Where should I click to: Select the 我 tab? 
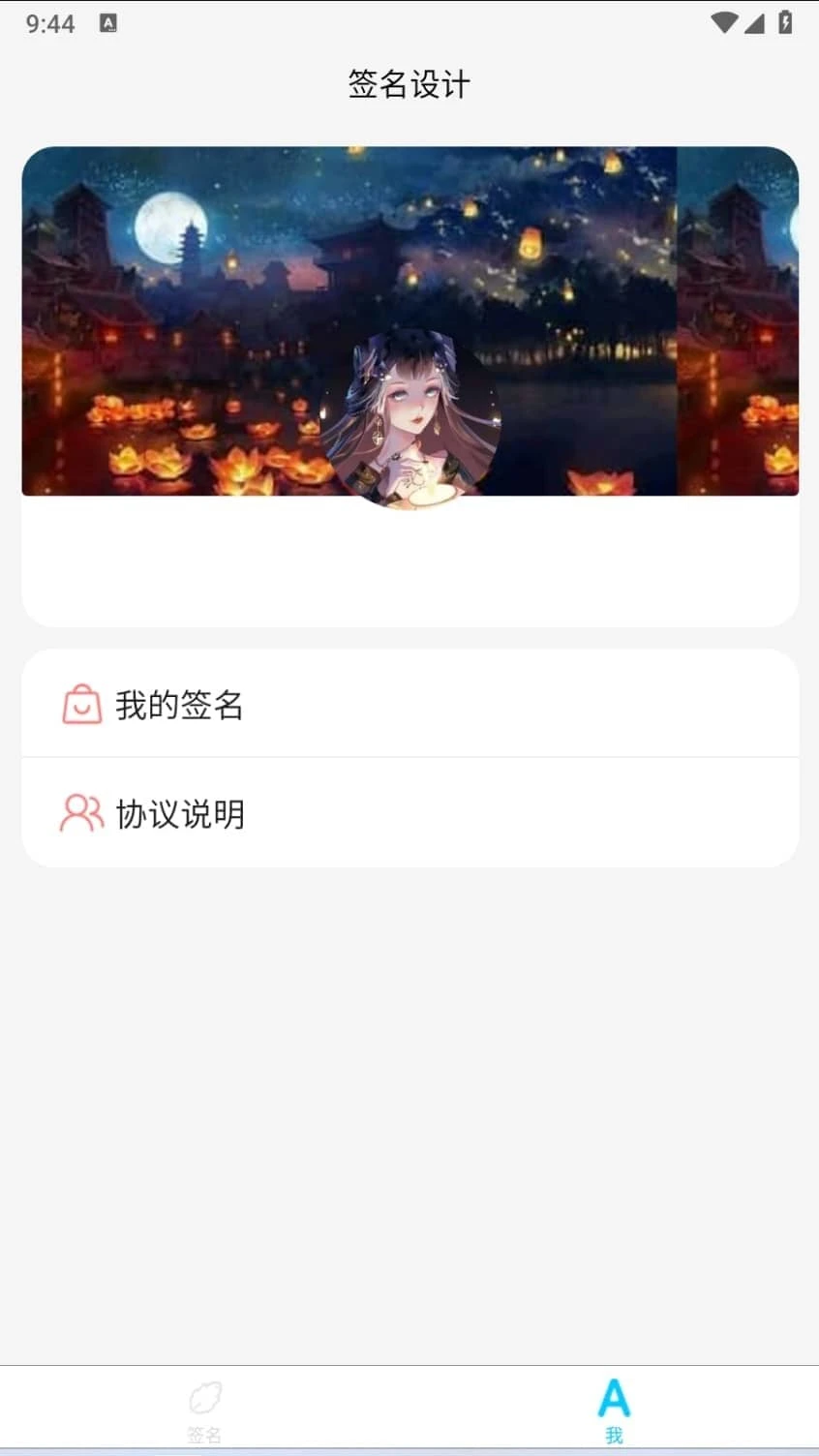pyautogui.click(x=614, y=1410)
